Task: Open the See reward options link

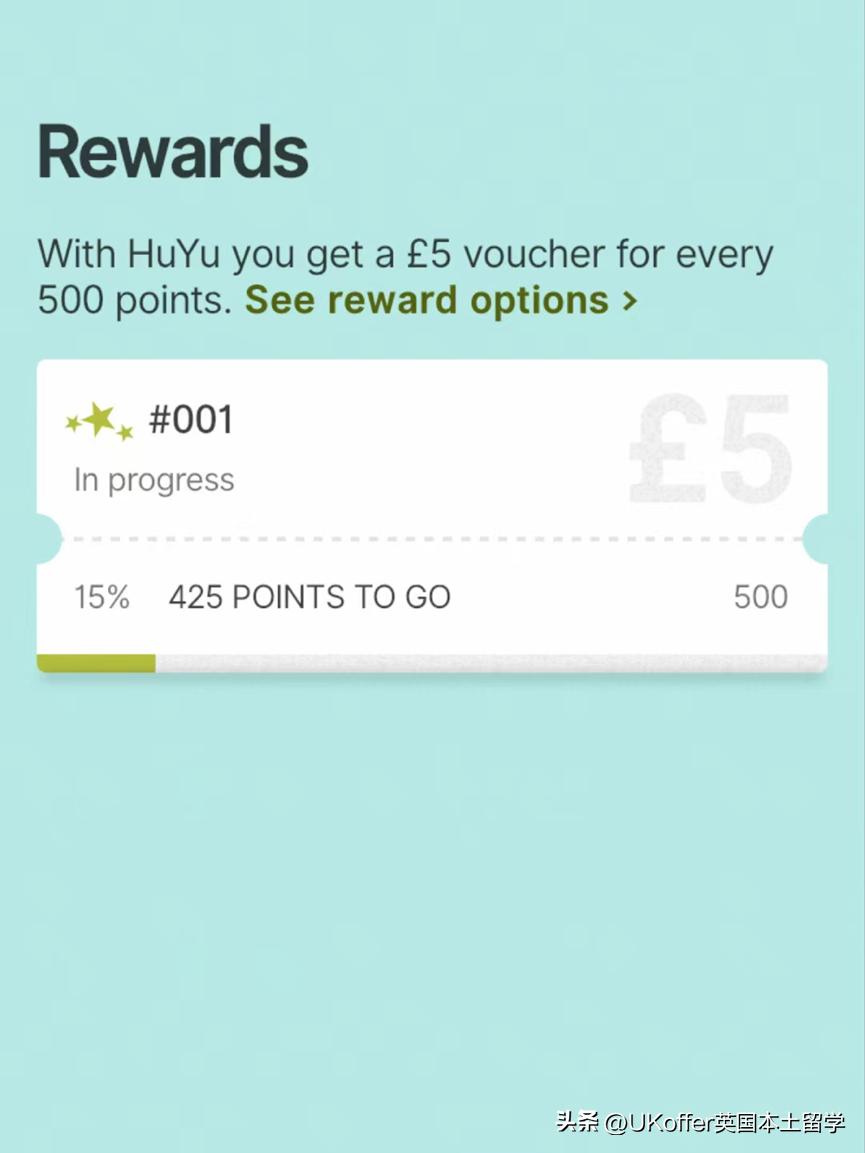Action: [440, 300]
